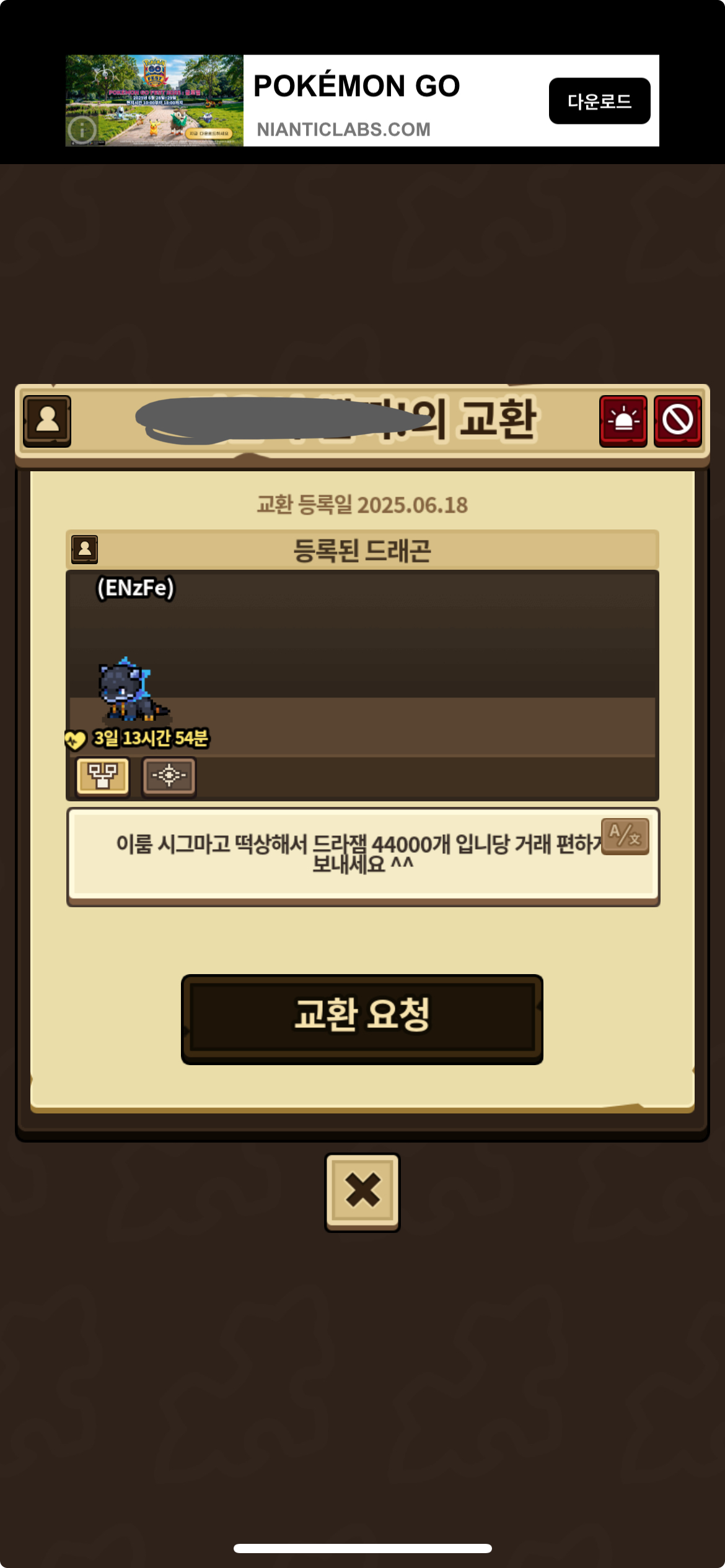The width and height of the screenshot is (725, 1568).
Task: Translate the trade message with the A/文 icon
Action: 625,836
